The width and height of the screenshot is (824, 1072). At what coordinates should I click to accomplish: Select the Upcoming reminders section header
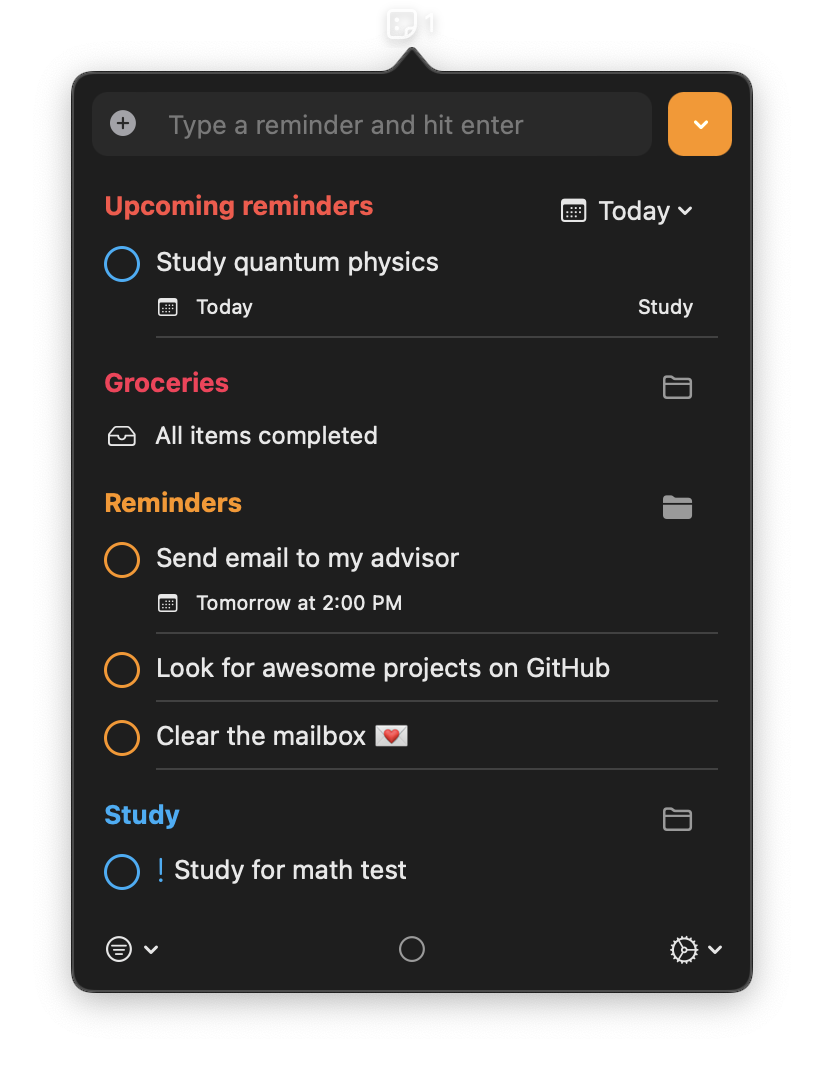(x=238, y=206)
